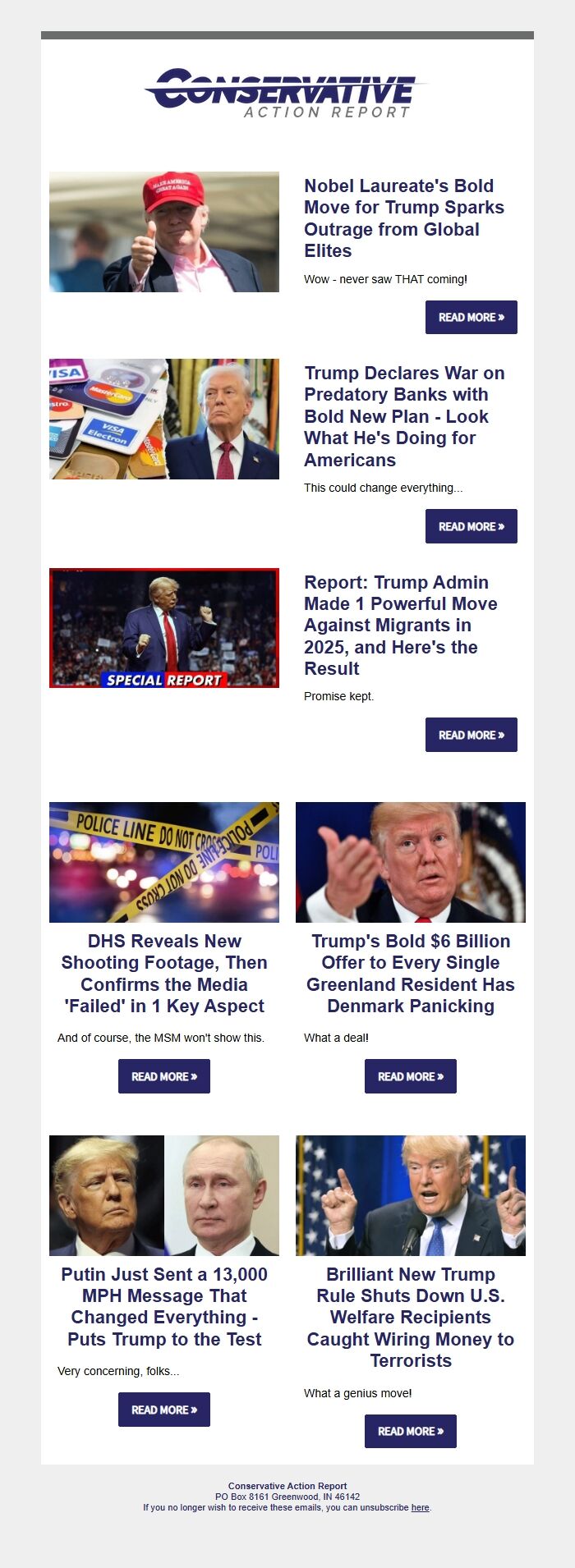Tap the unsubscribe 'here' link
575x1568 pixels.
420,1507
